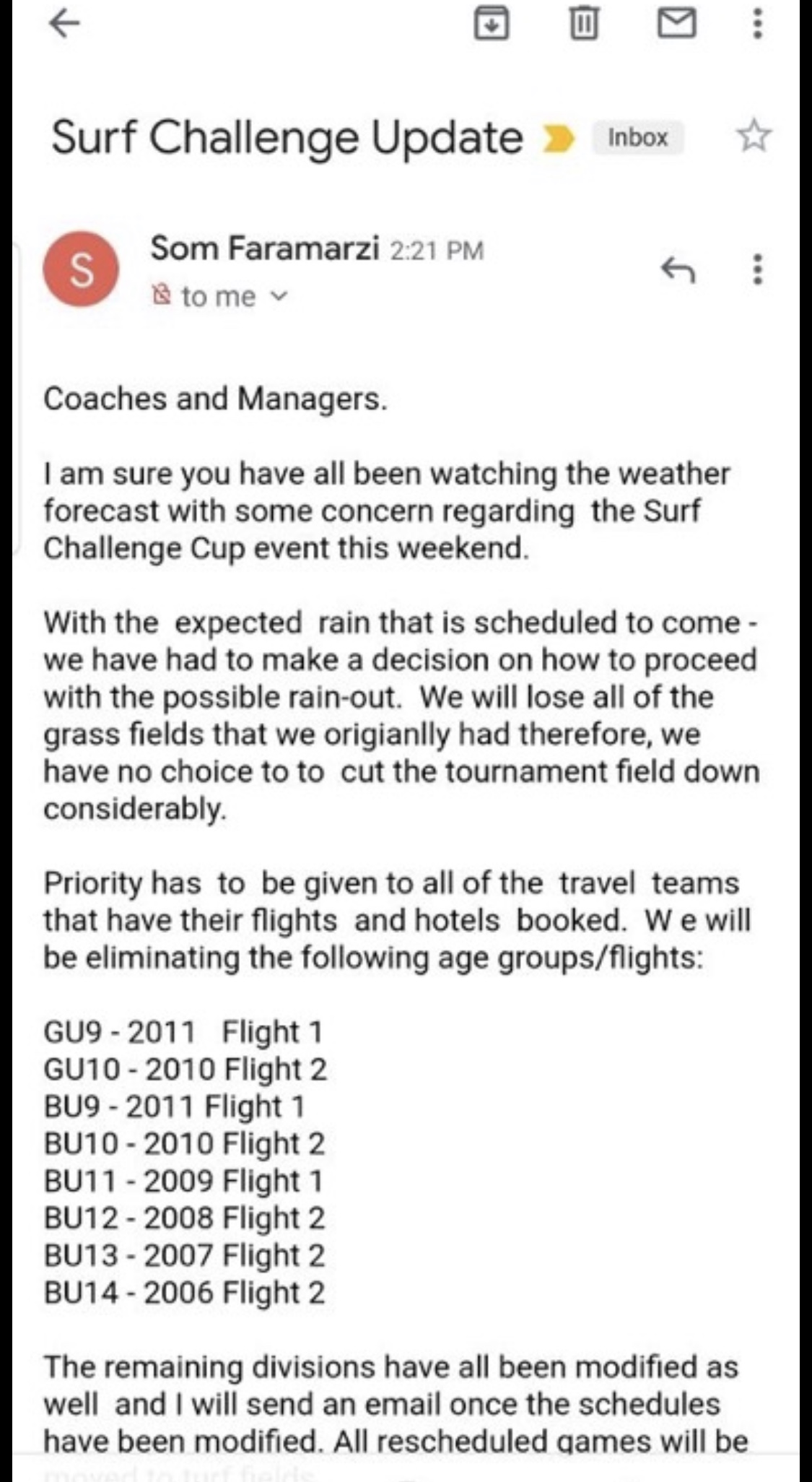The width and height of the screenshot is (812, 1482).
Task: Mark this email as unread
Action: 676,25
